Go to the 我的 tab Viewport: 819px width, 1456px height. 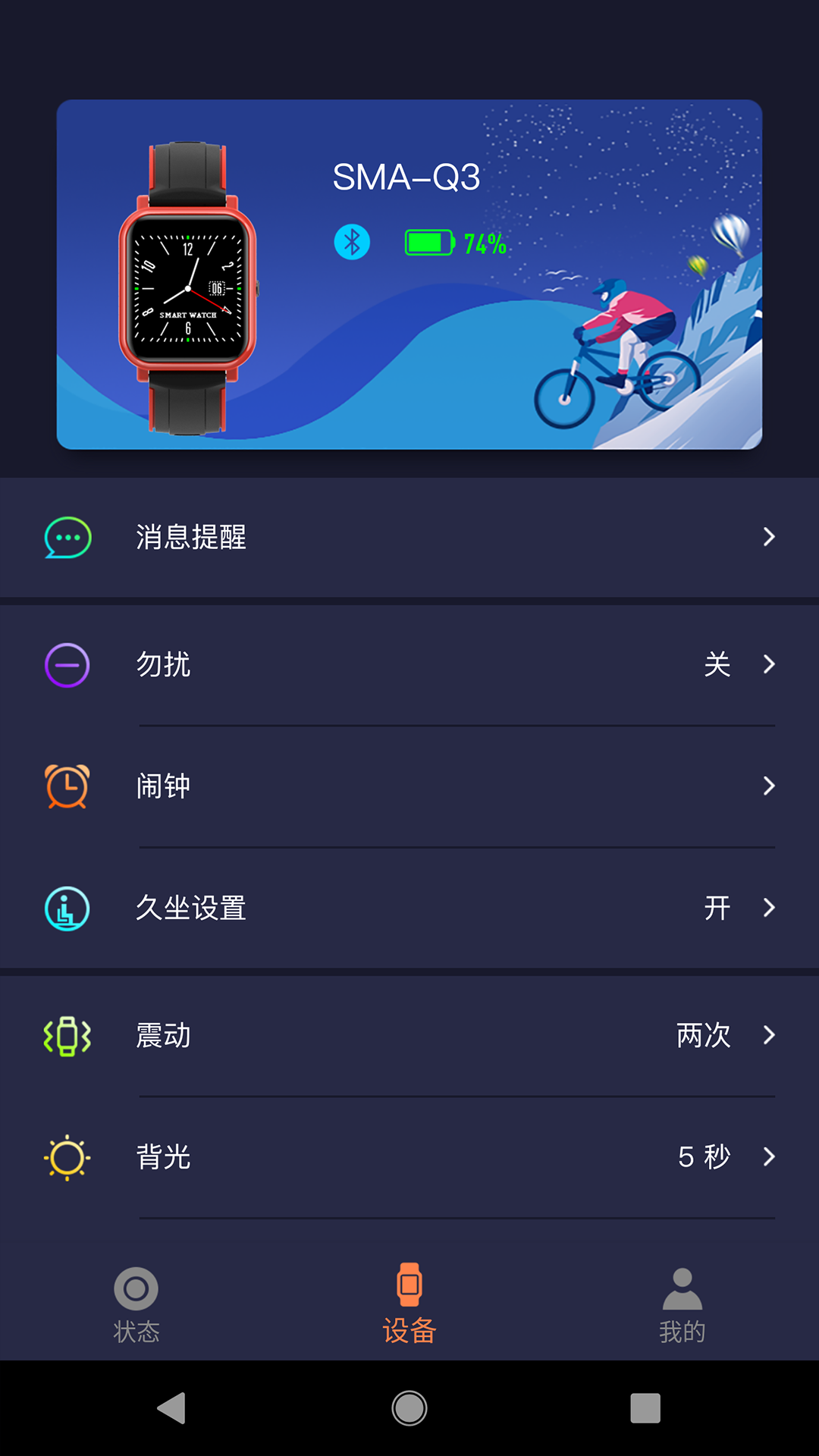coord(682,1304)
